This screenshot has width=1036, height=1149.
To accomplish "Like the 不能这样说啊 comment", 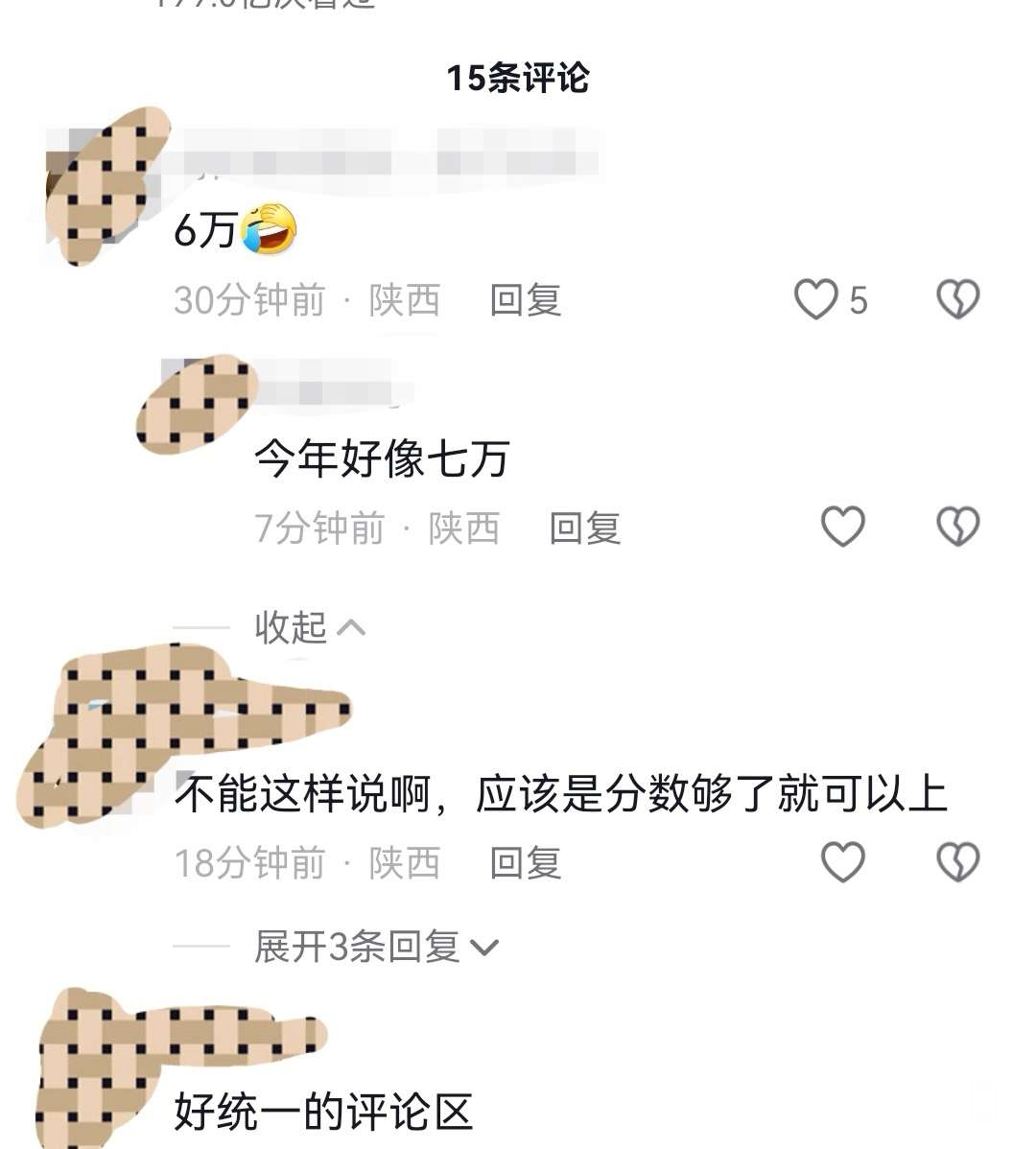I will click(x=842, y=861).
